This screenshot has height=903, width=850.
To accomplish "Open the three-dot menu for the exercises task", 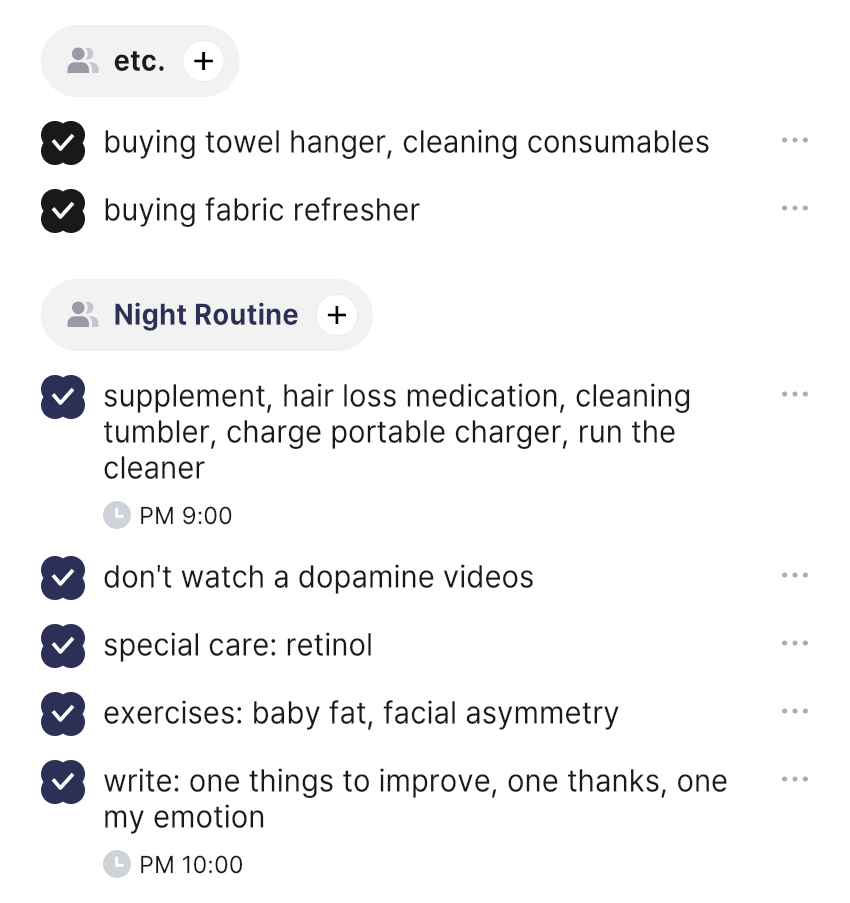I will (795, 710).
